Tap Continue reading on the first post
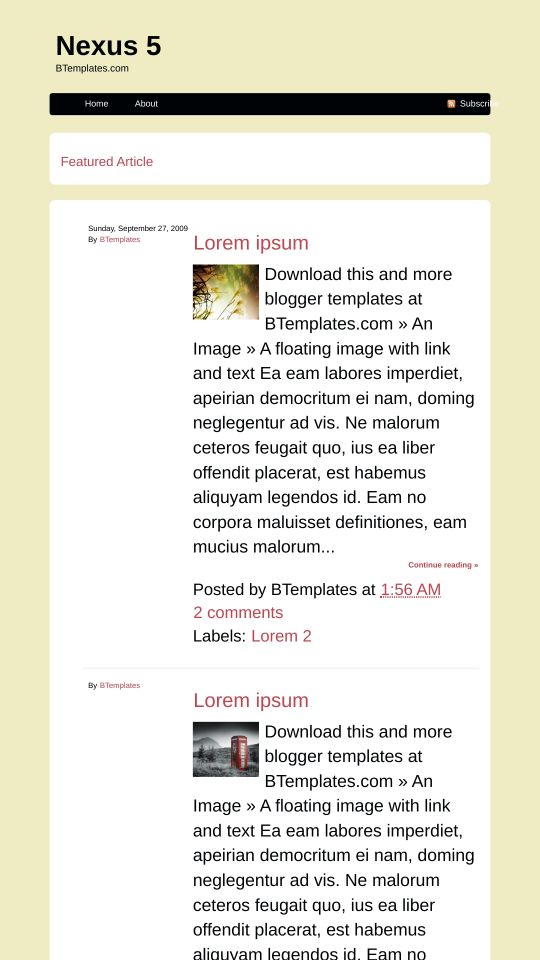This screenshot has height=960, width=540. 443,564
